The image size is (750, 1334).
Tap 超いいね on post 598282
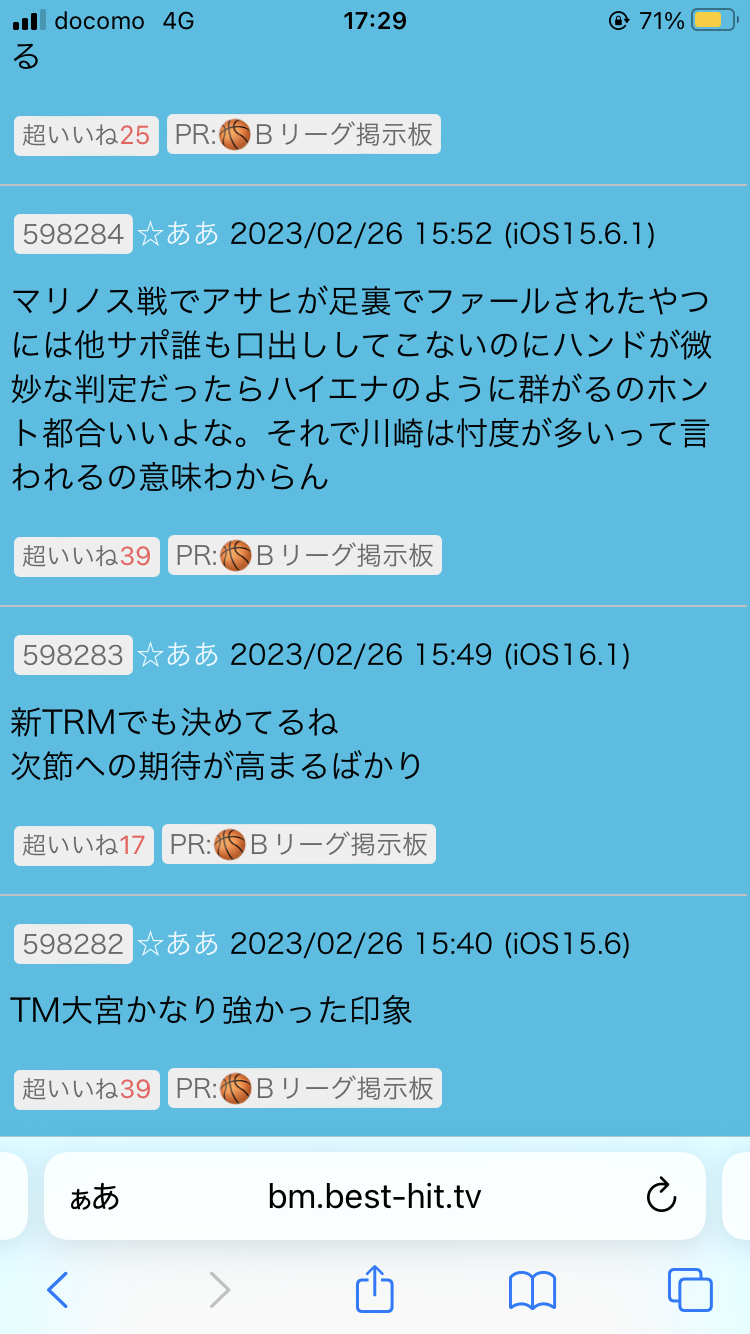pos(86,1088)
